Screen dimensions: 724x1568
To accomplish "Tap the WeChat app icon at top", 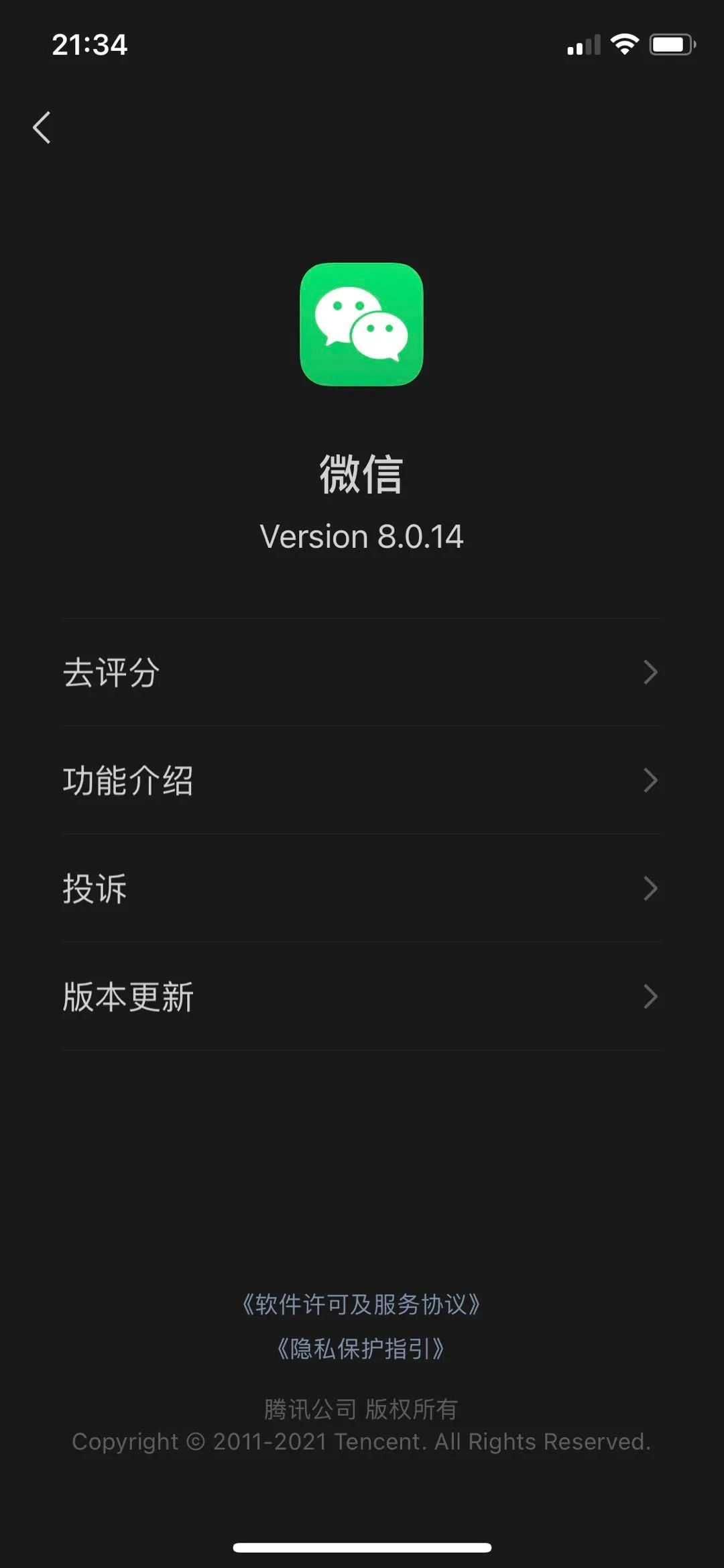I will [x=362, y=327].
